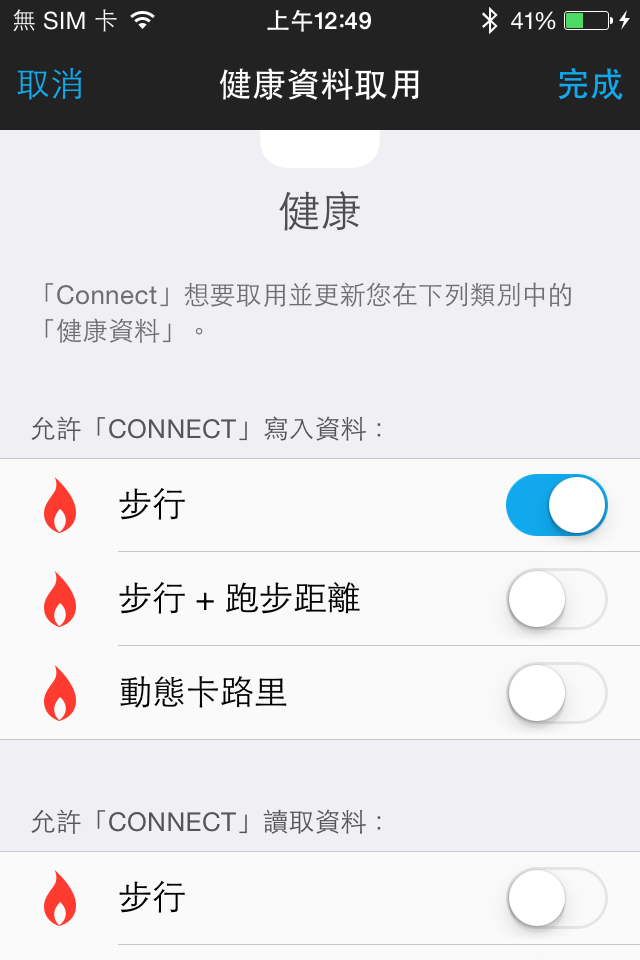Image resolution: width=640 pixels, height=960 pixels.
Task: Tap 完成 to confirm permissions
Action: tap(589, 85)
